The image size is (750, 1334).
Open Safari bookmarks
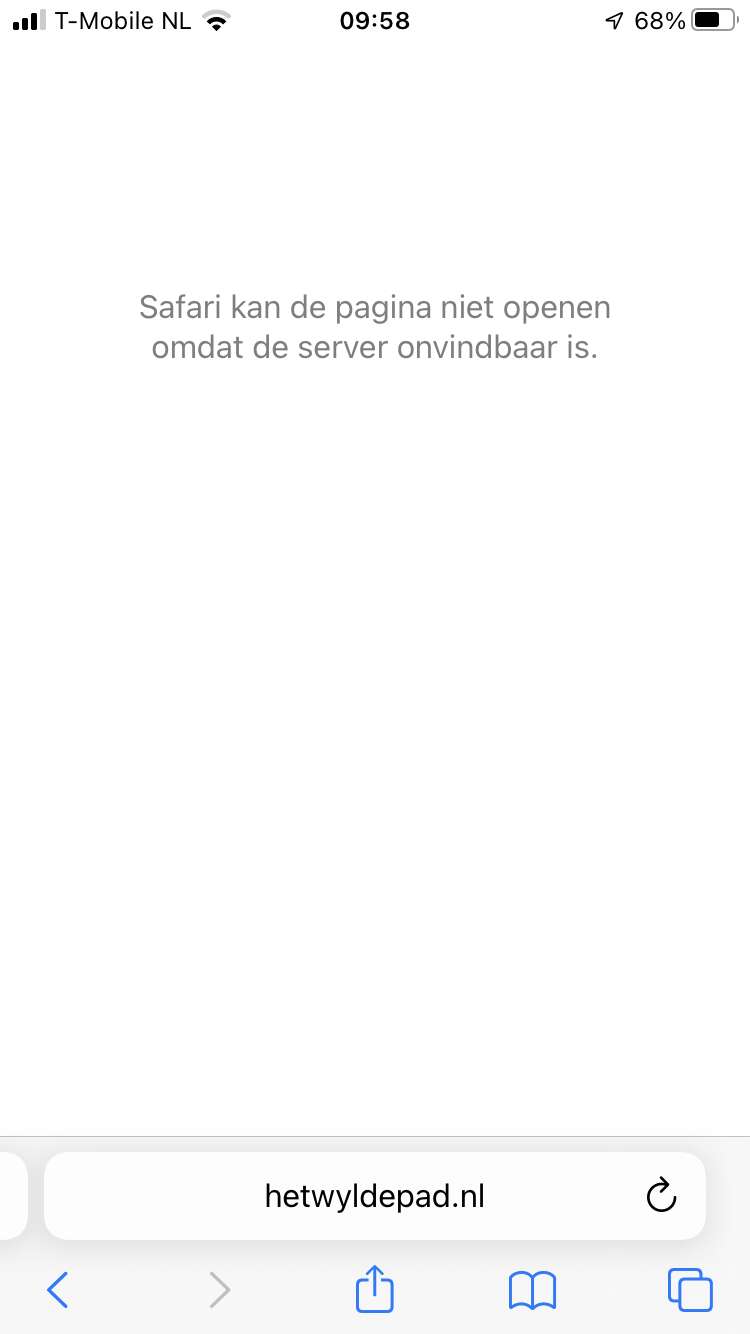click(532, 1290)
